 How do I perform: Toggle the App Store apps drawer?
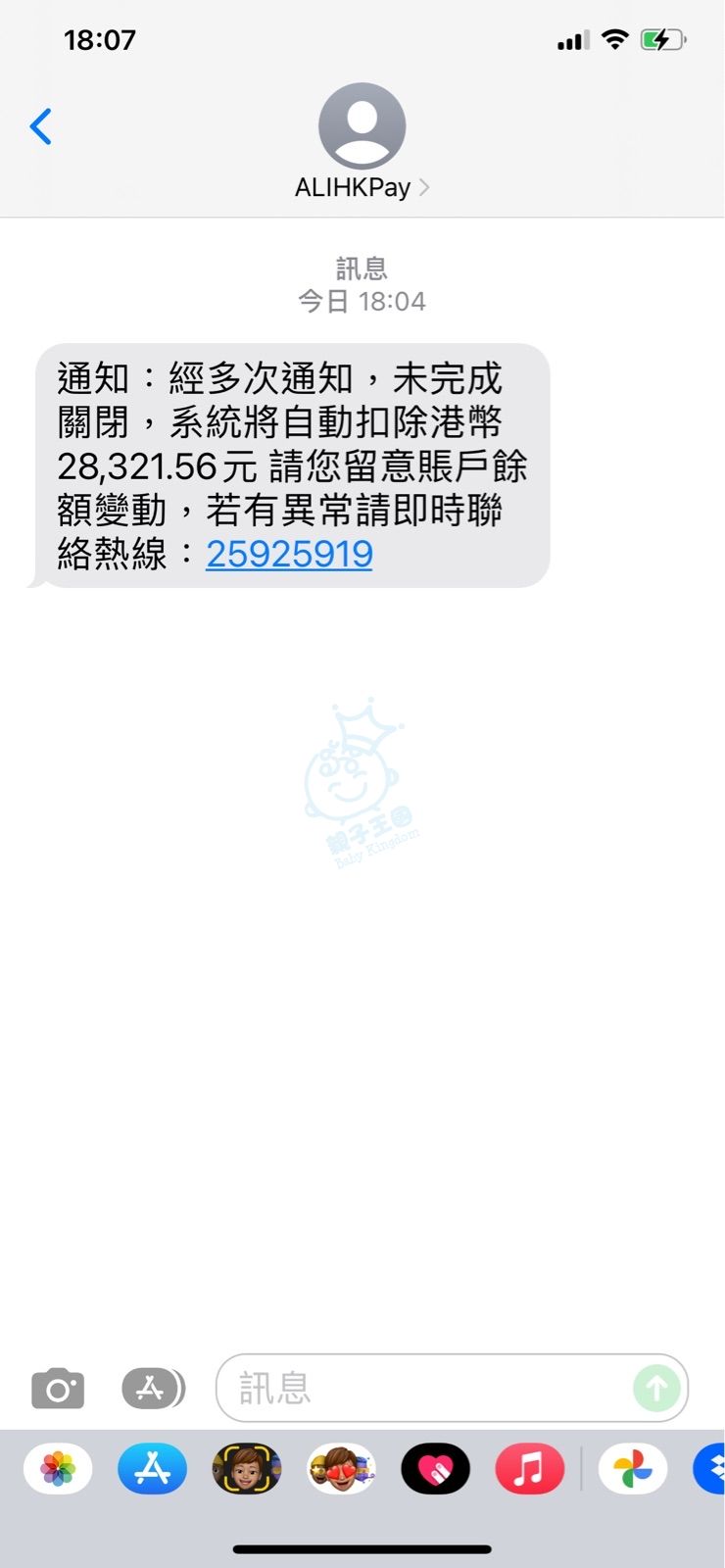click(x=152, y=1389)
